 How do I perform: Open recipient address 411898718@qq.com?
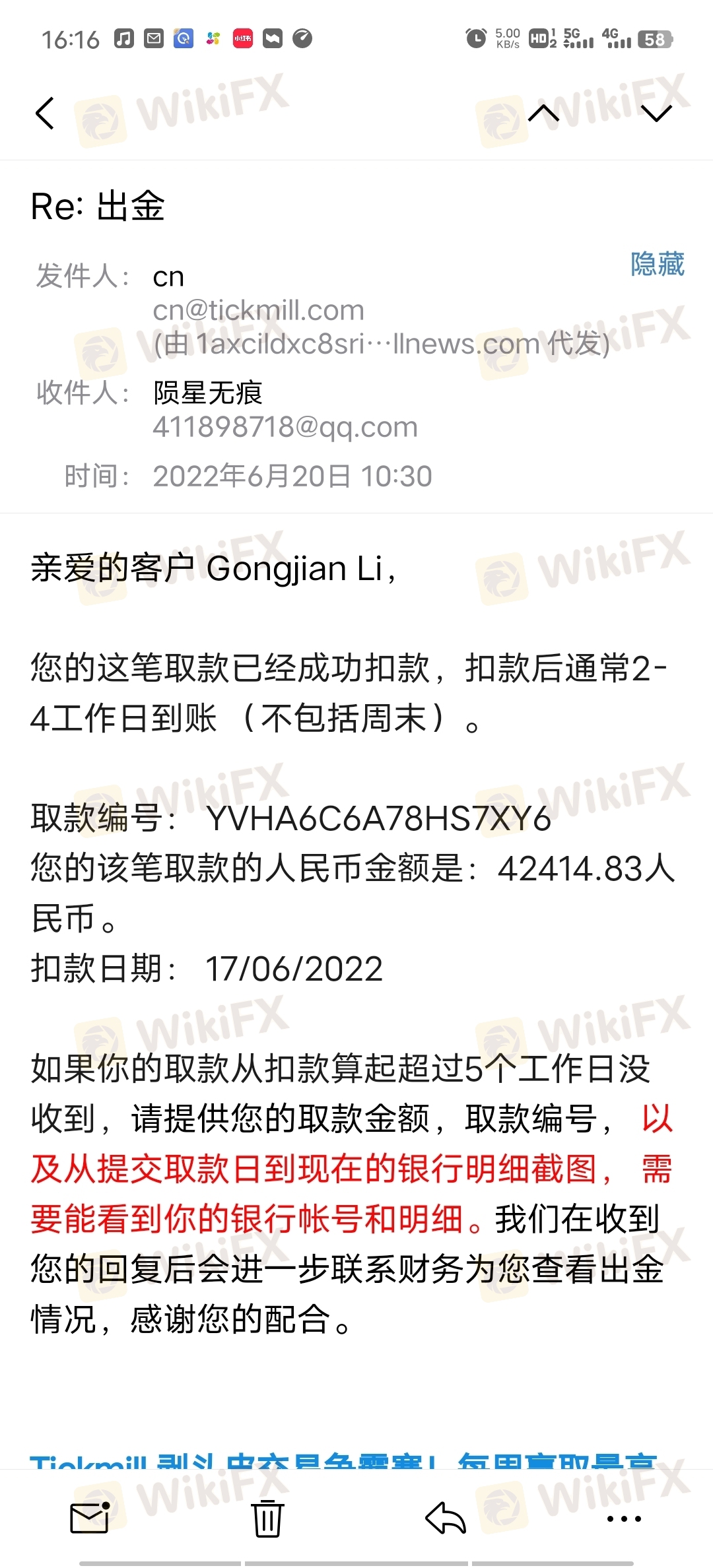click(x=285, y=427)
